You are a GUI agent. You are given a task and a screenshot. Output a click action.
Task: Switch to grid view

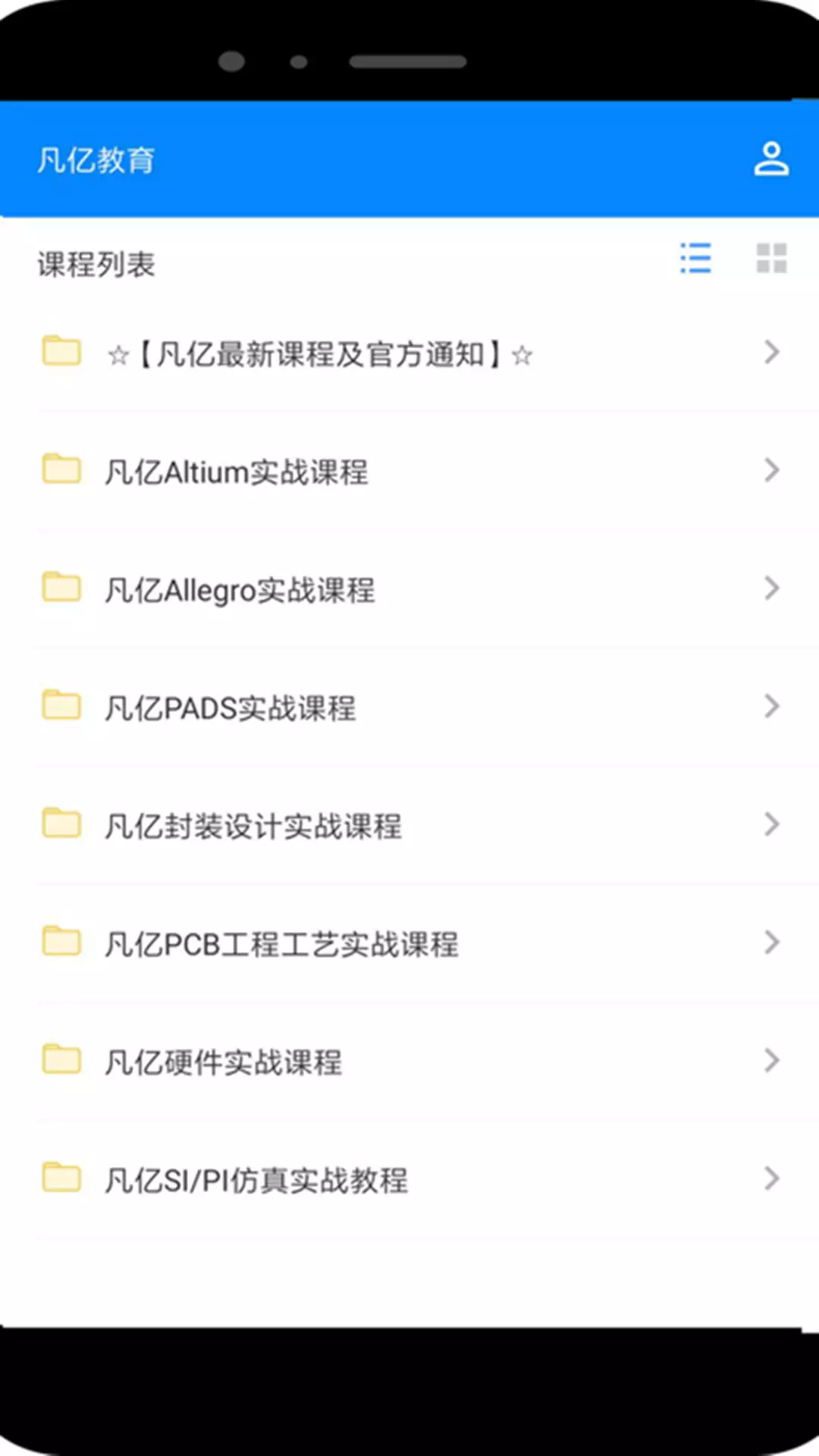click(x=771, y=259)
